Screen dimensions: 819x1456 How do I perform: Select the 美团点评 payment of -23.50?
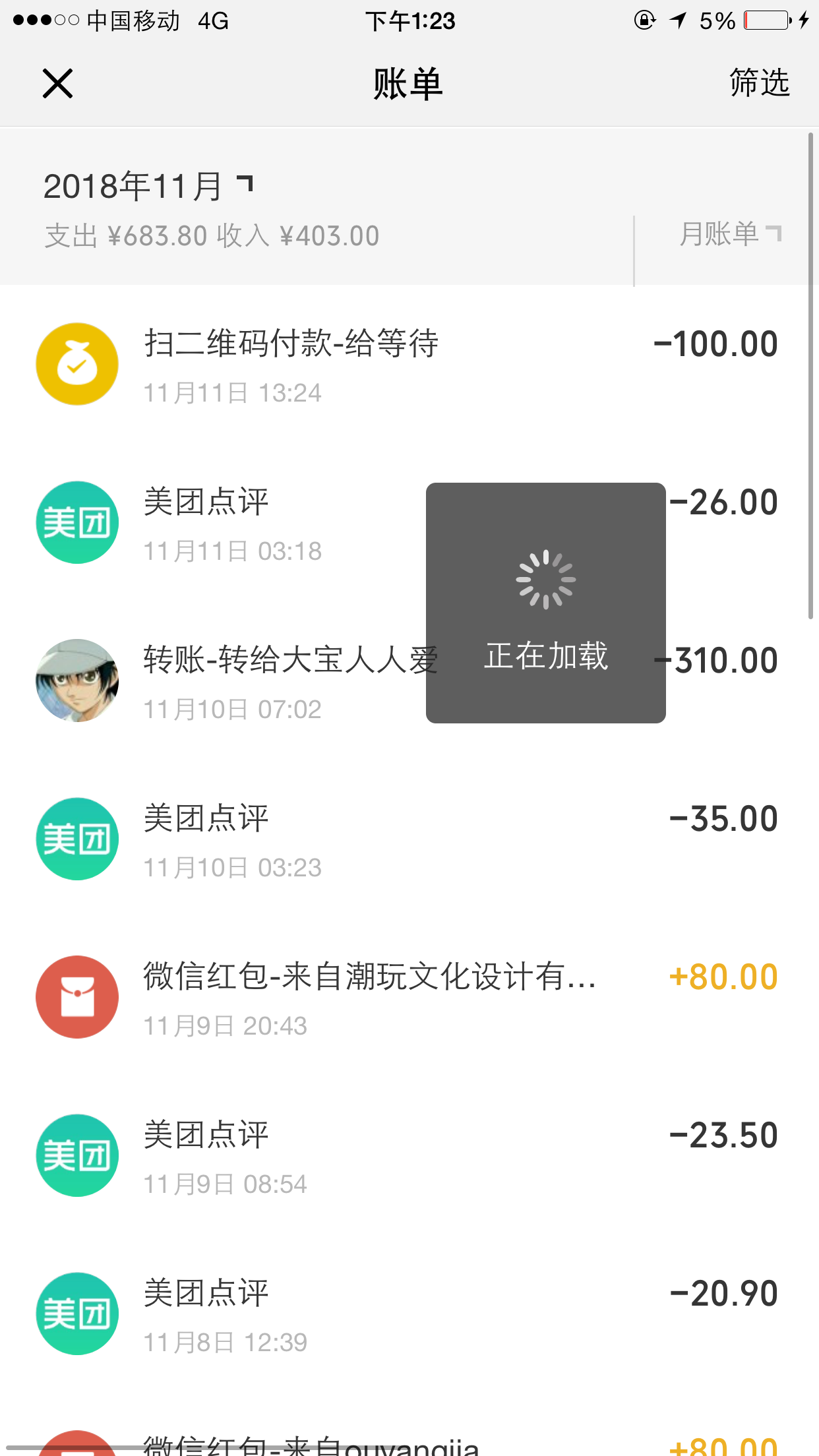point(409,1156)
